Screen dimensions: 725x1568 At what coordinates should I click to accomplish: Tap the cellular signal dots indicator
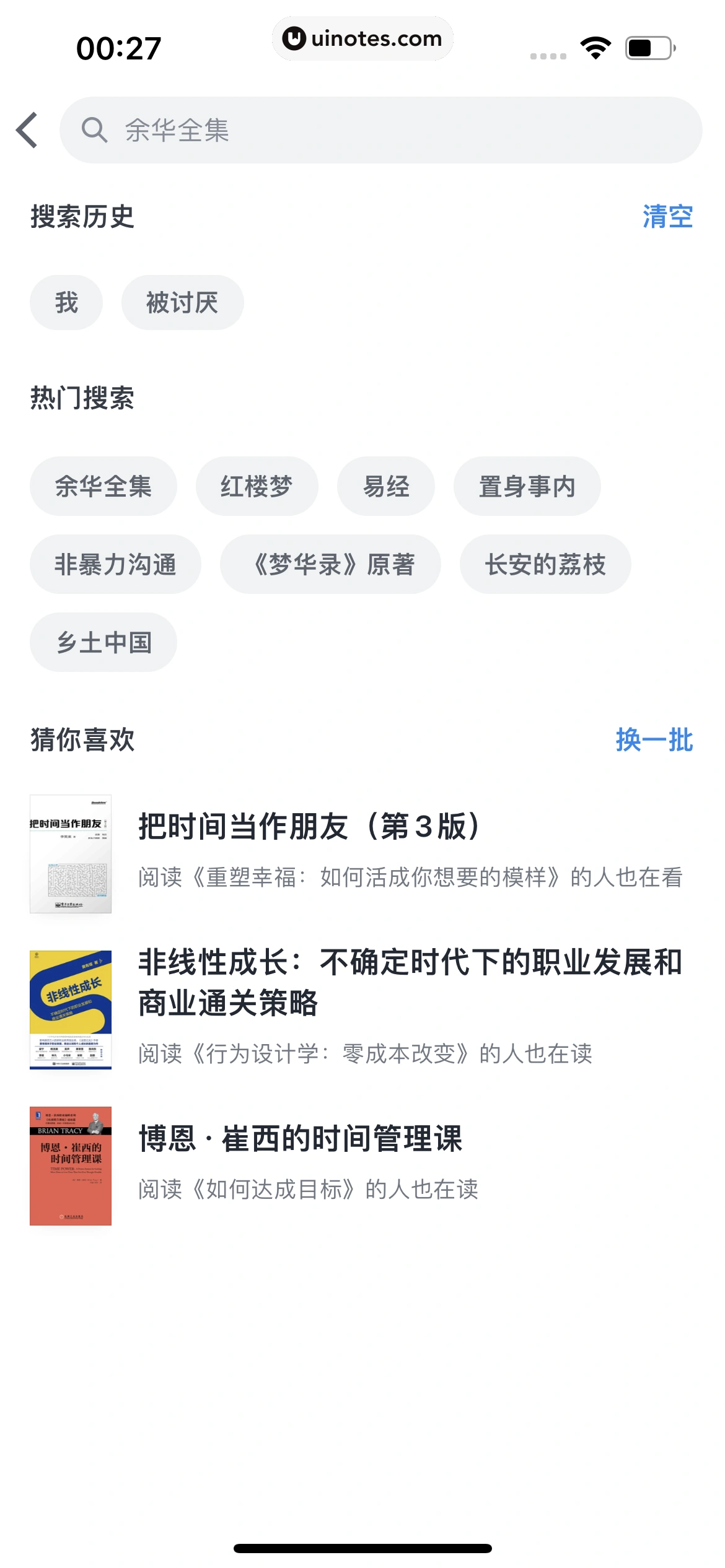tap(548, 54)
